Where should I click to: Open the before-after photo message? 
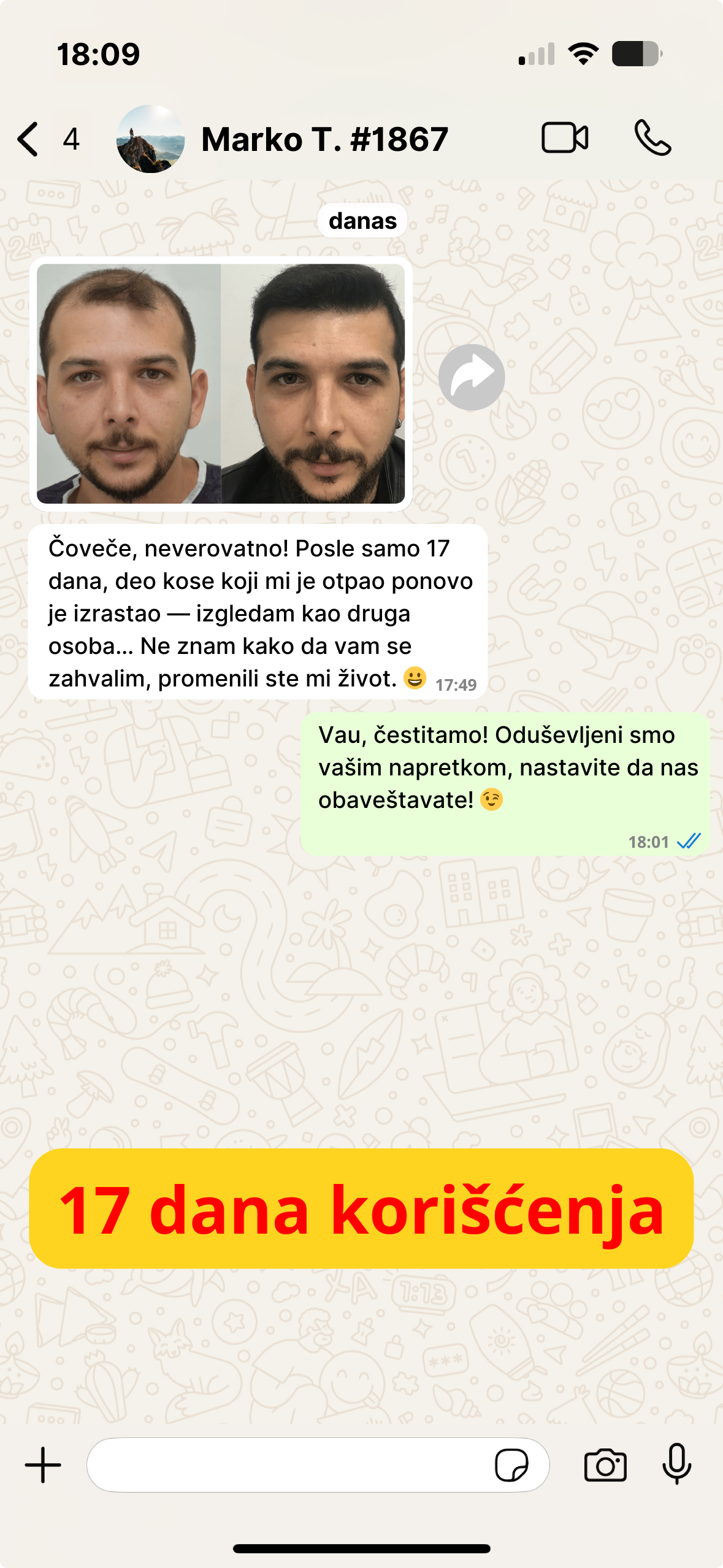tap(221, 383)
